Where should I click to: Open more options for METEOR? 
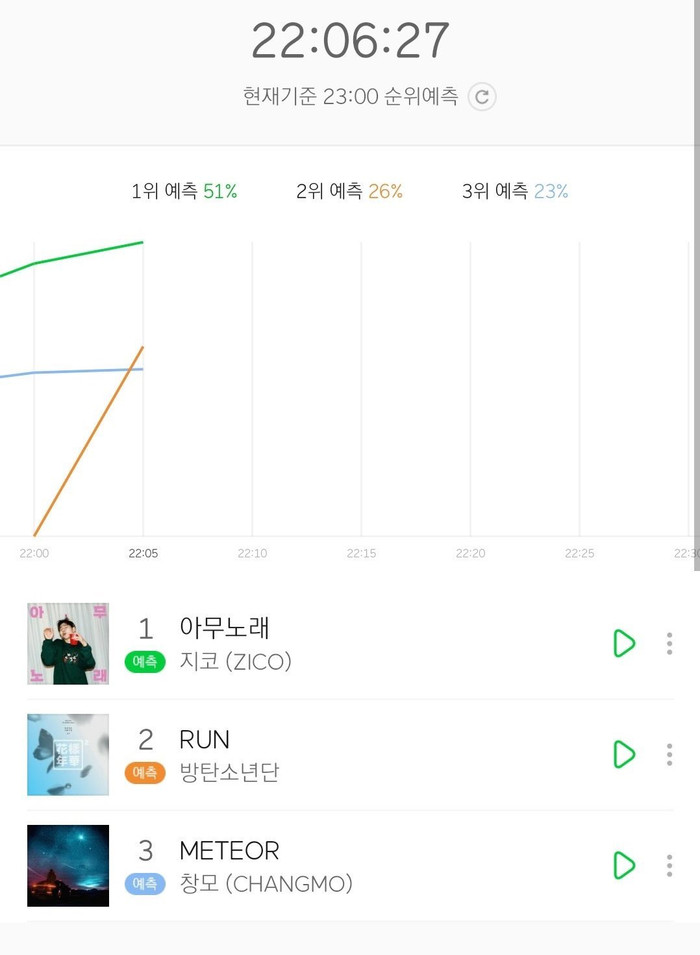coord(669,865)
